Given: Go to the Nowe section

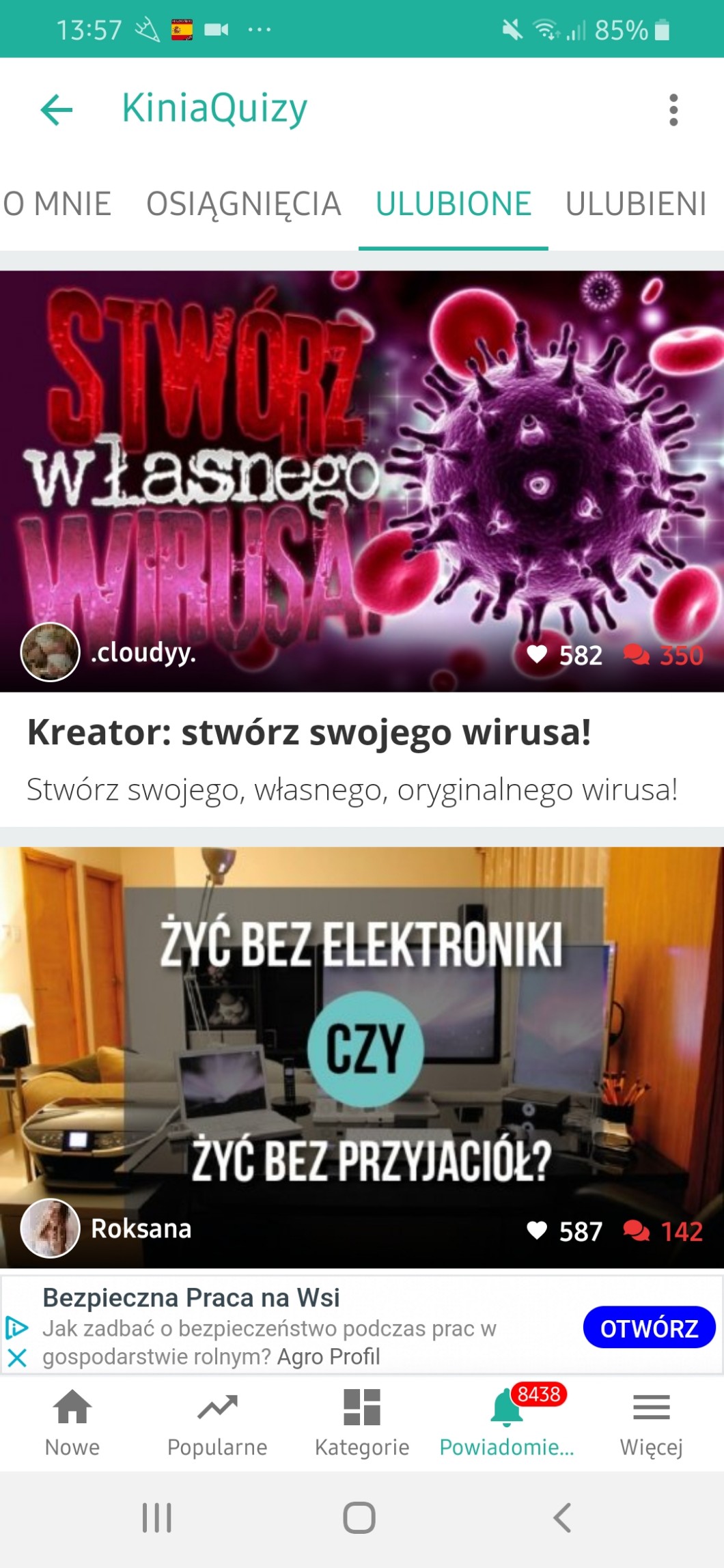Looking at the screenshot, I should [x=72, y=1423].
